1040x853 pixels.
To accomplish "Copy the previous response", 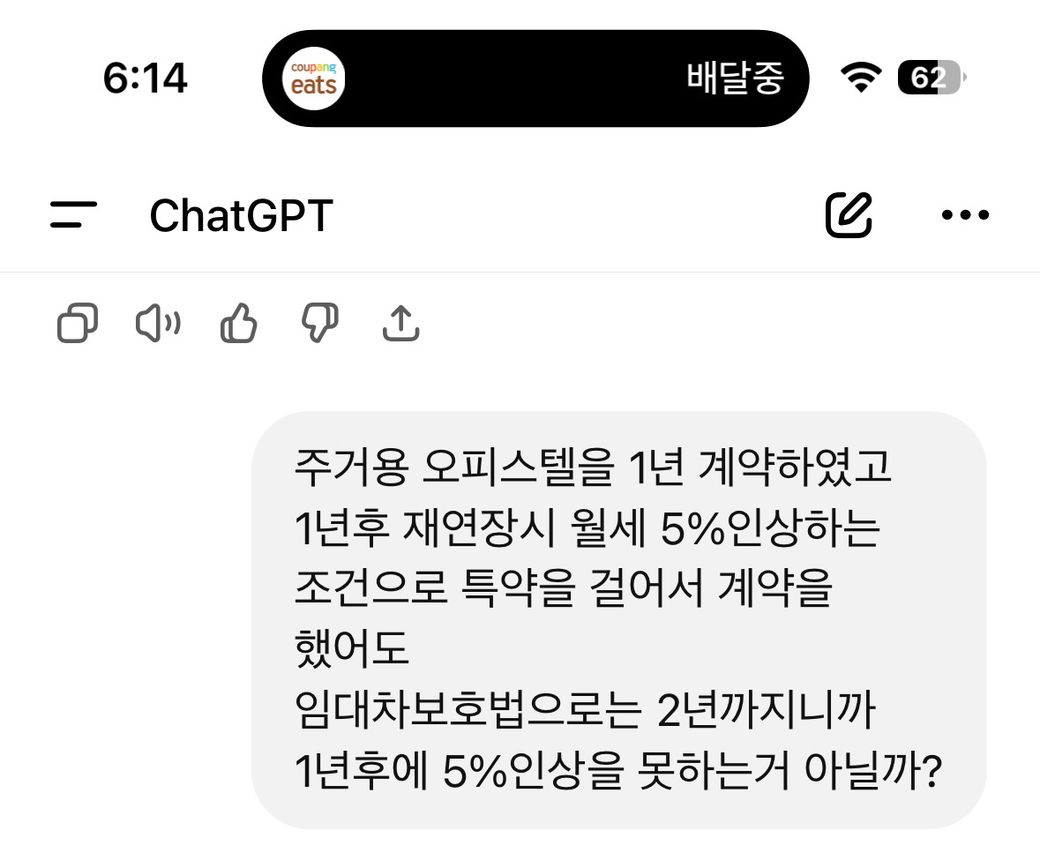I will [x=78, y=324].
